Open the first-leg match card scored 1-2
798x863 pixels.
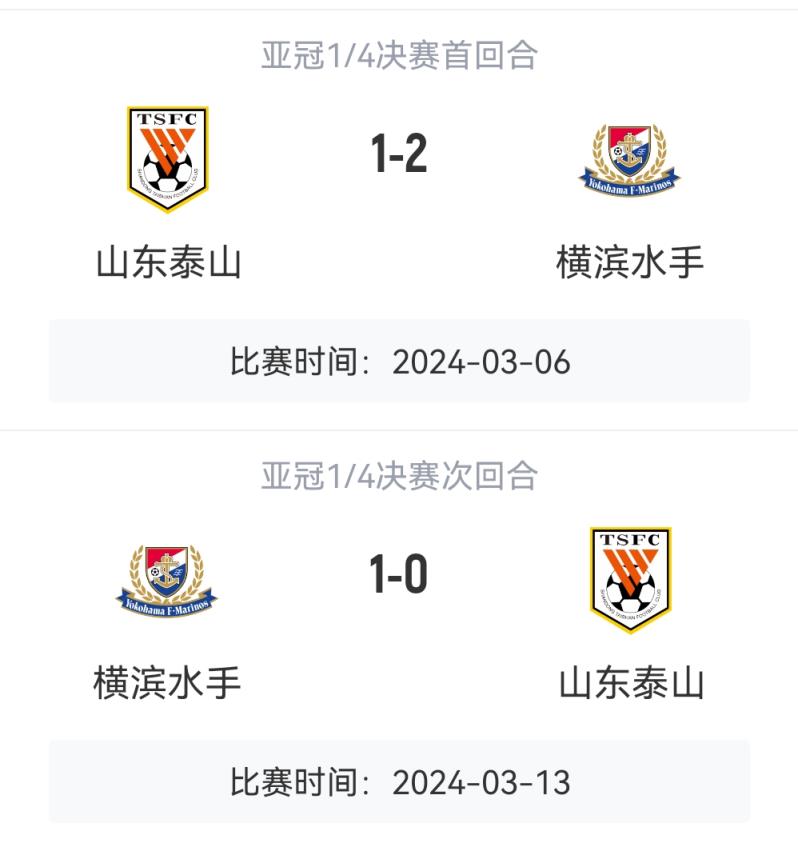tap(399, 157)
